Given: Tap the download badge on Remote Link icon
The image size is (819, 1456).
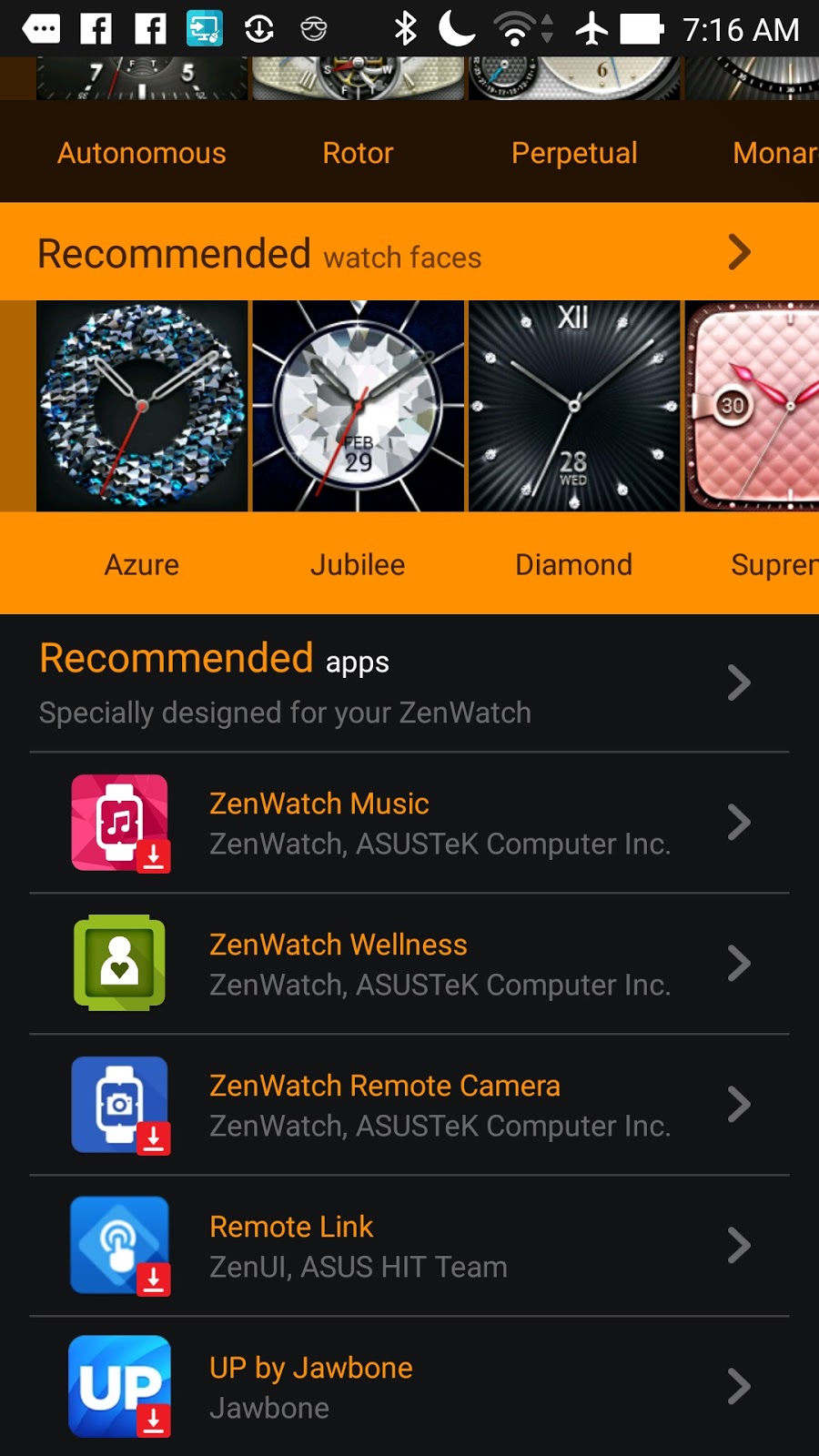Looking at the screenshot, I should pos(153,1278).
